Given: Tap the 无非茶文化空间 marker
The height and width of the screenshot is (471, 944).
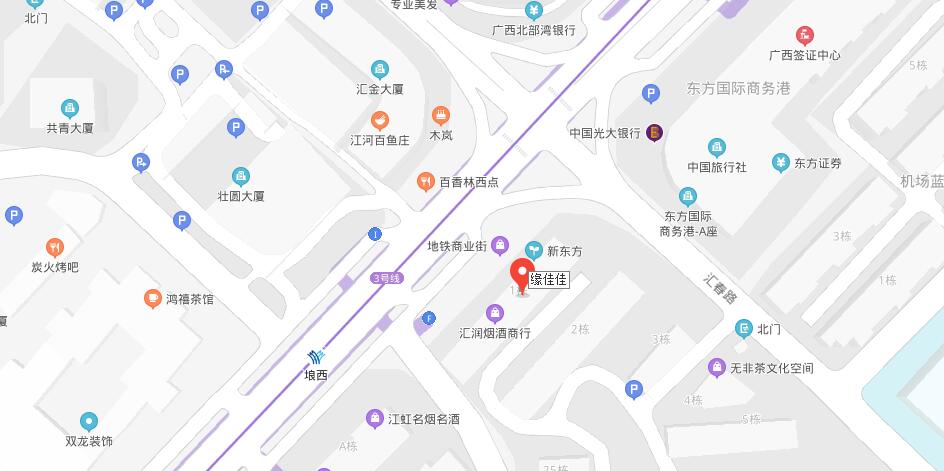Looking at the screenshot, I should 716,368.
